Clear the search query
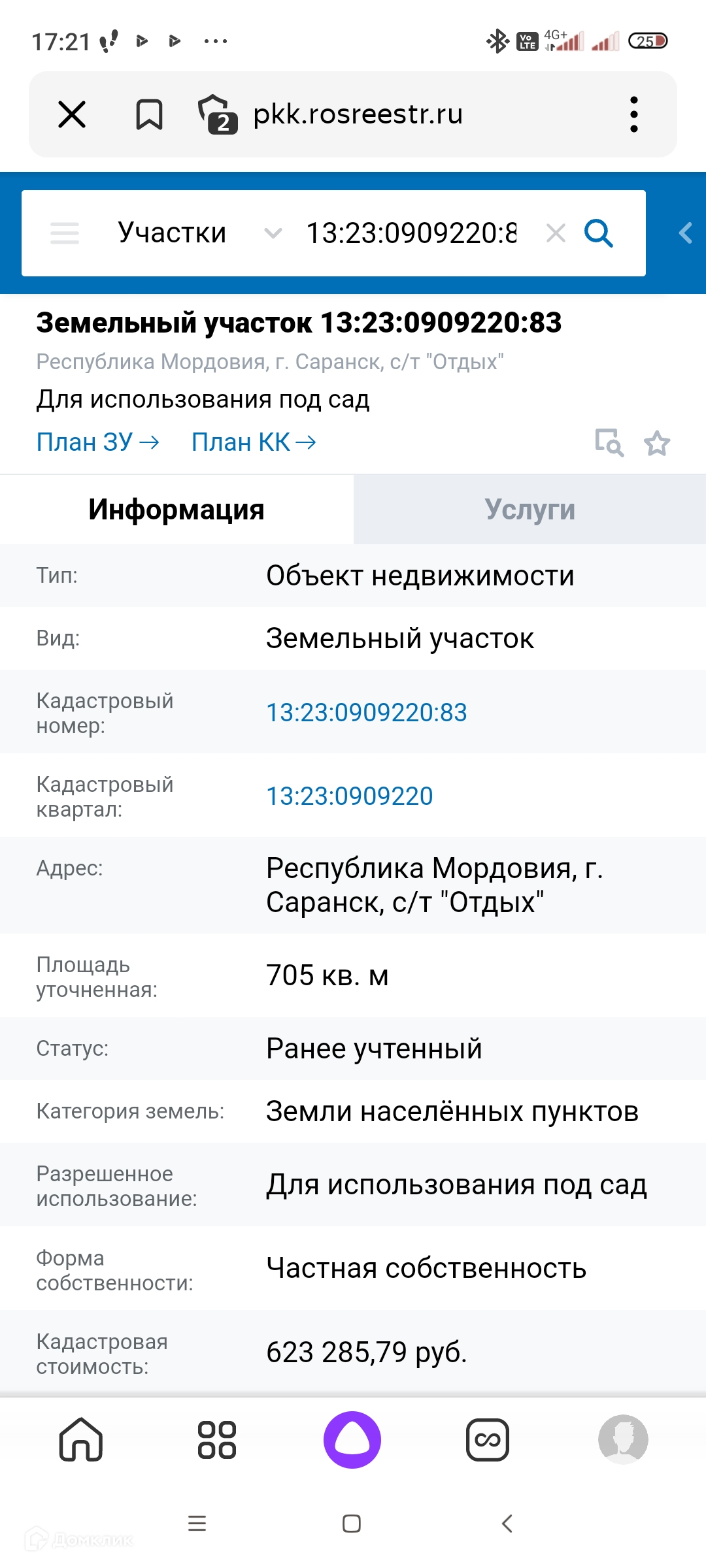This screenshot has width=706, height=1568. 556,233
